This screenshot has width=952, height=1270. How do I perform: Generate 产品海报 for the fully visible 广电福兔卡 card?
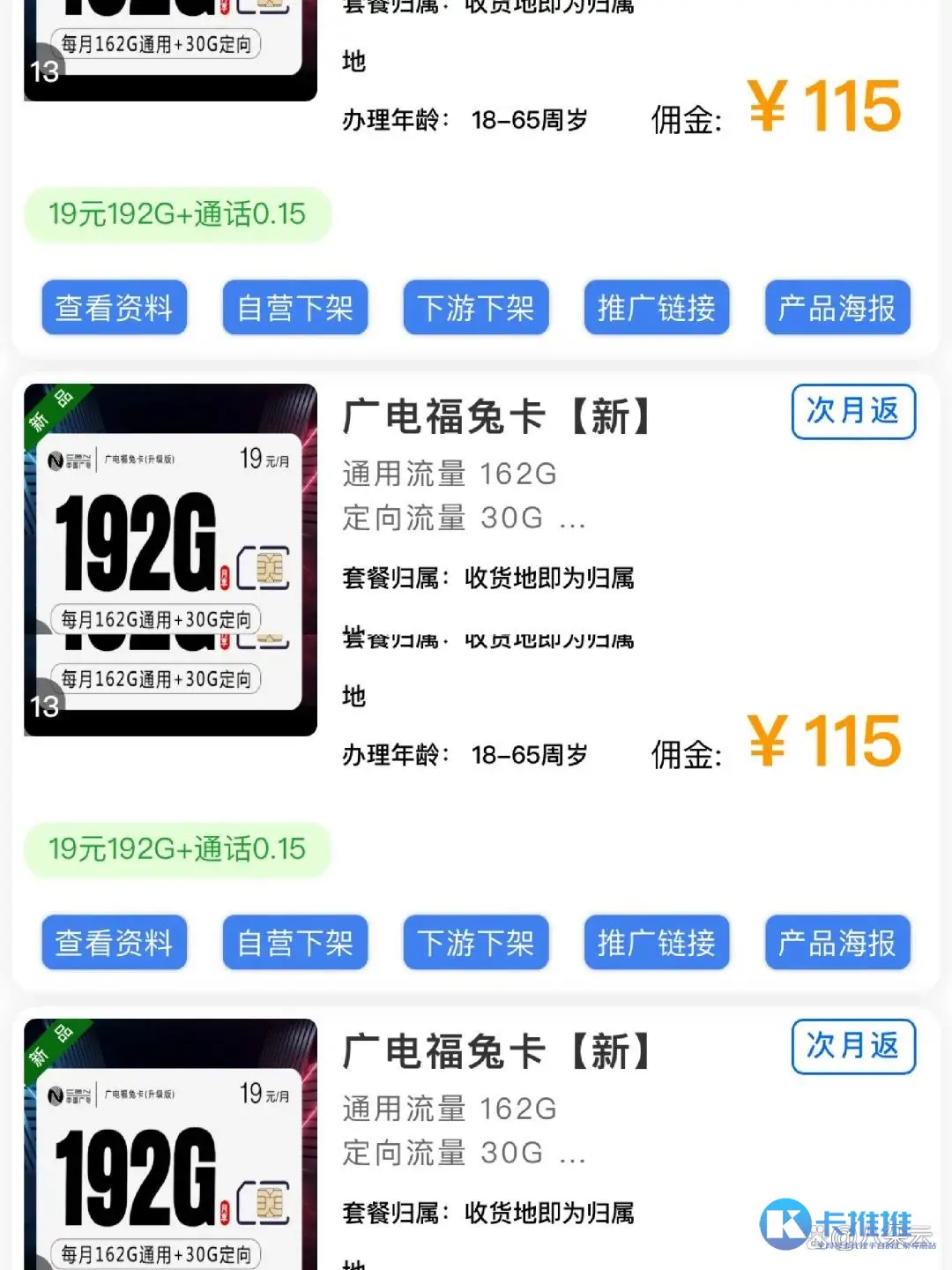tap(837, 943)
